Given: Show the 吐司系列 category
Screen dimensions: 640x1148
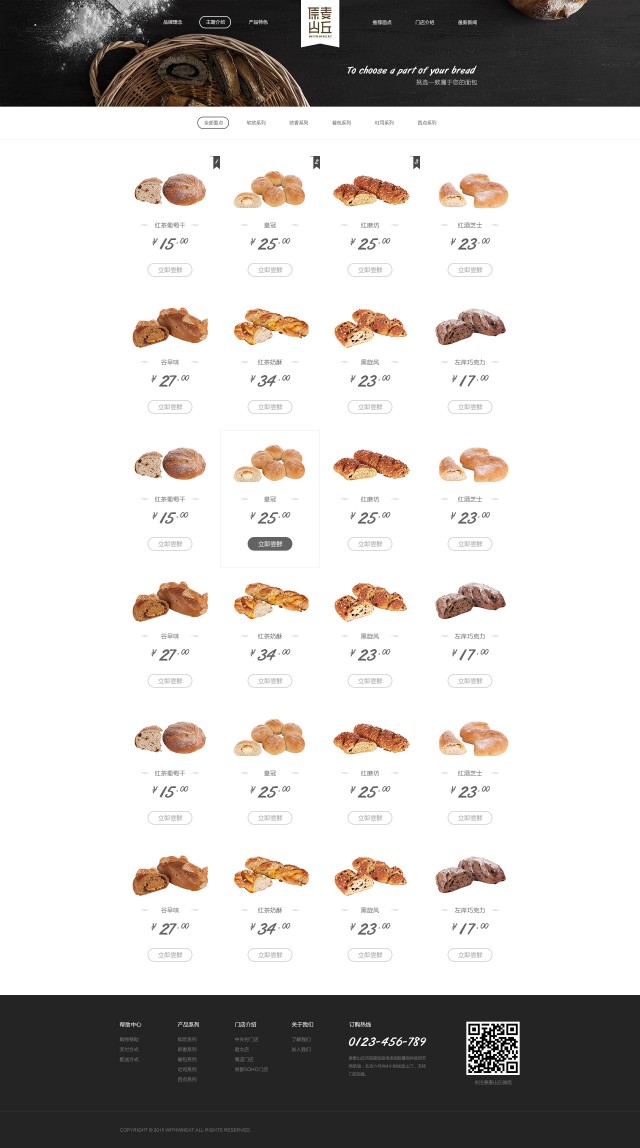Looking at the screenshot, I should [384, 122].
